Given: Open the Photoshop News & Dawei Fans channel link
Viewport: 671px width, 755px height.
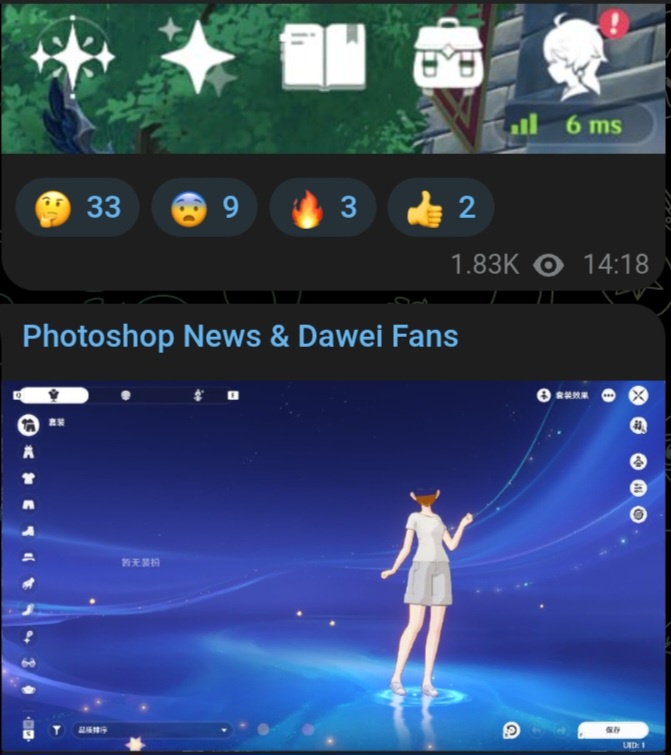Looking at the screenshot, I should coord(240,336).
